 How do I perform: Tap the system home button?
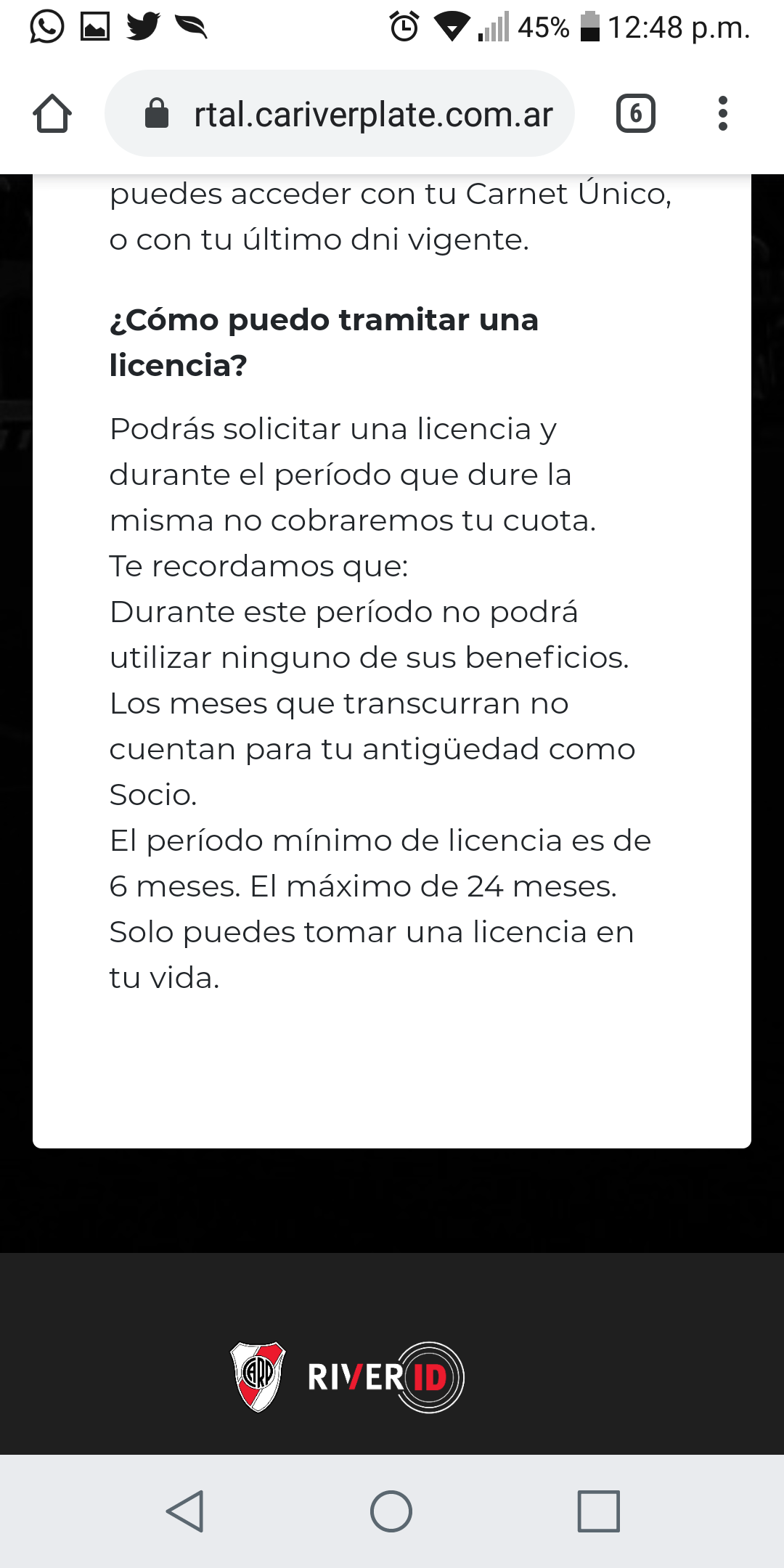[x=391, y=1511]
